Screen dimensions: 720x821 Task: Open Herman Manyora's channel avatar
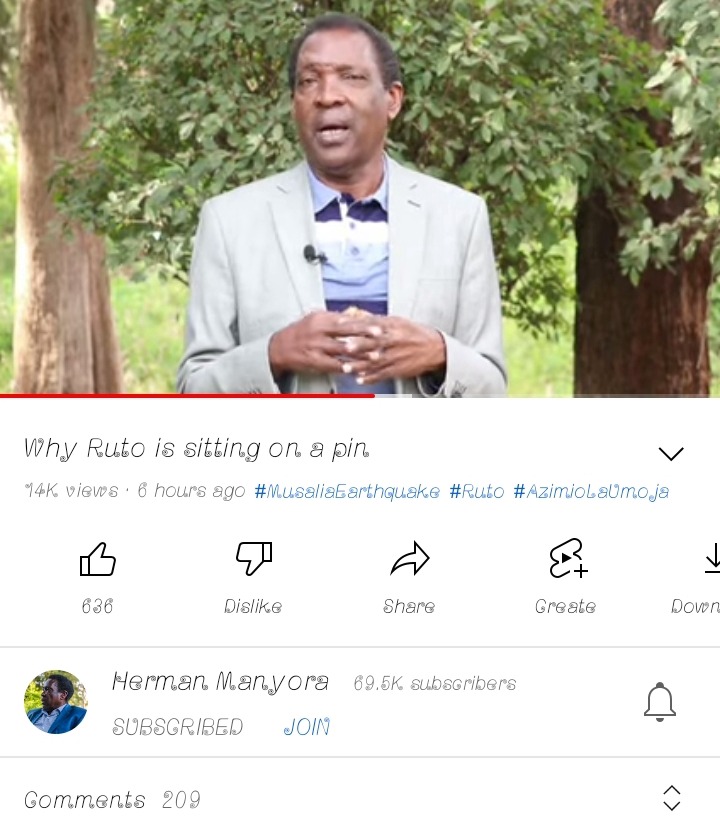click(x=56, y=702)
